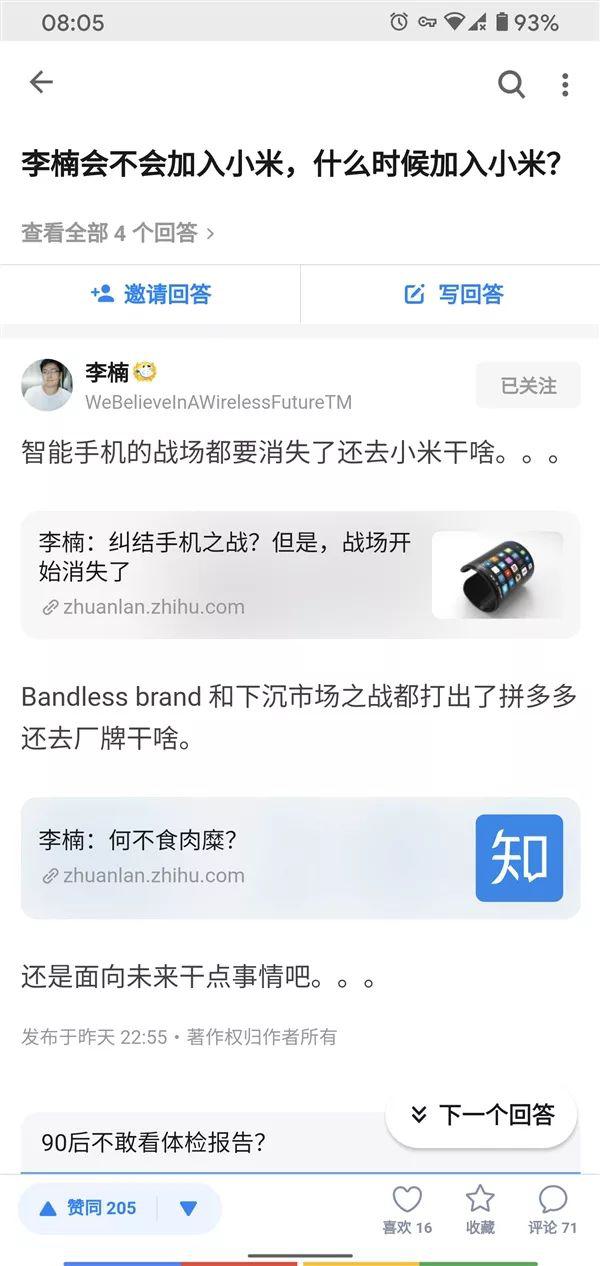Open the 71 comments
The height and width of the screenshot is (1266, 600).
click(x=553, y=1210)
